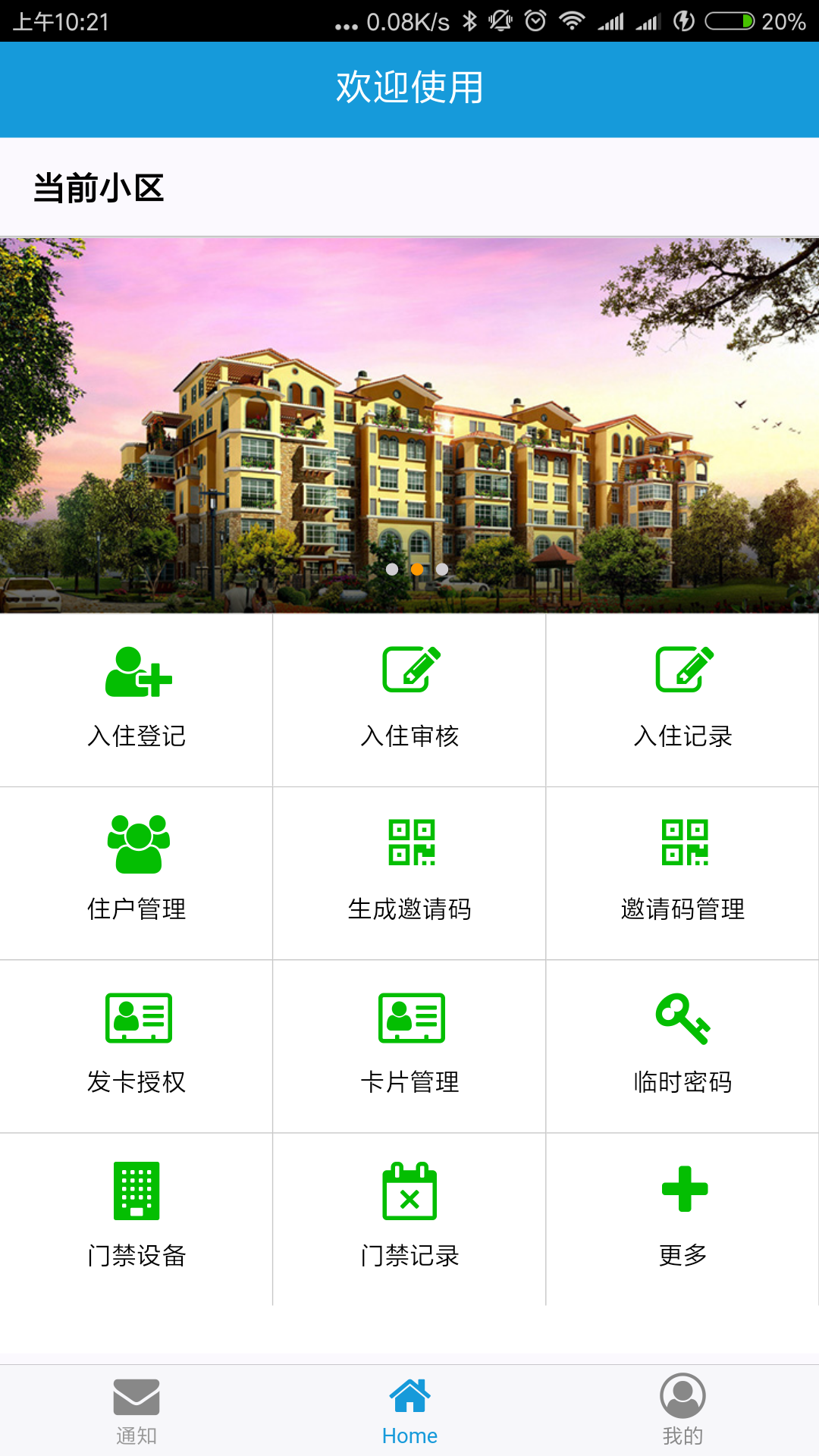The height and width of the screenshot is (1456, 819).
Task: Open 临时密码 temporary password
Action: tap(682, 1045)
